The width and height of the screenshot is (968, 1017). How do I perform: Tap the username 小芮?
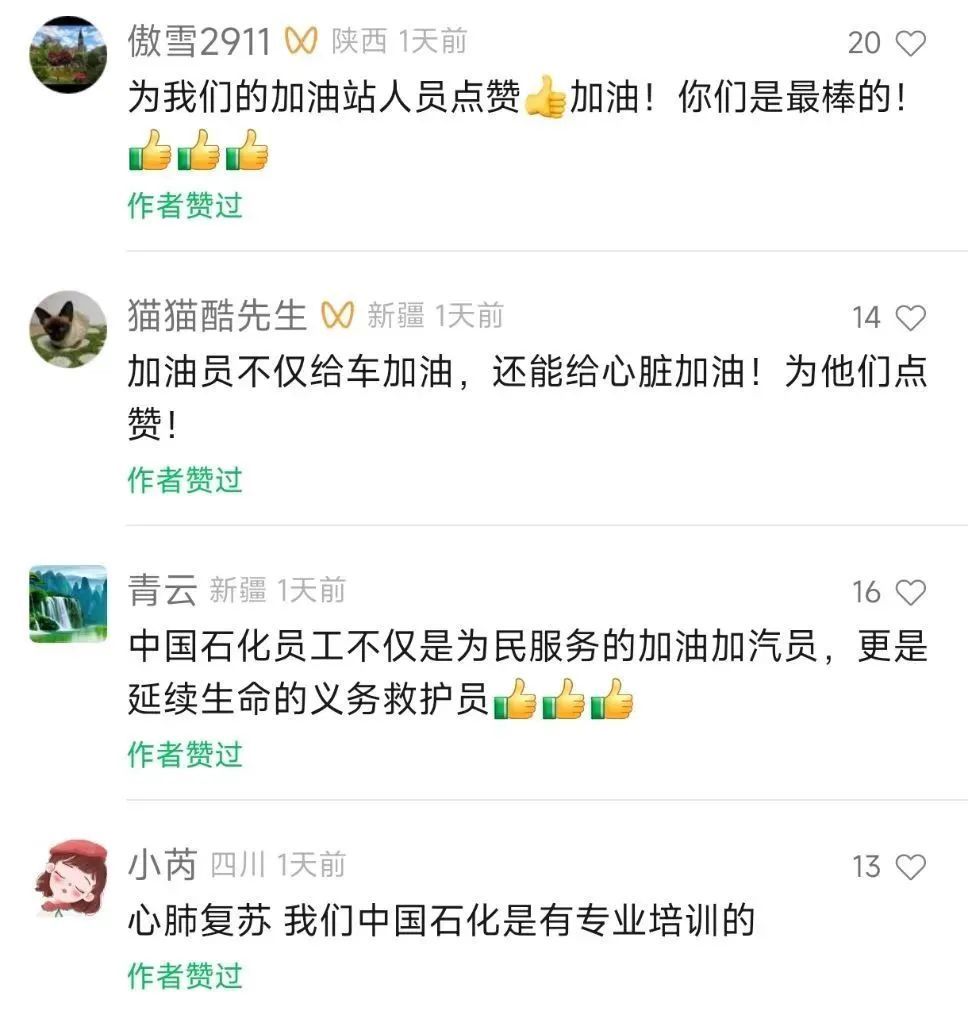[162, 865]
